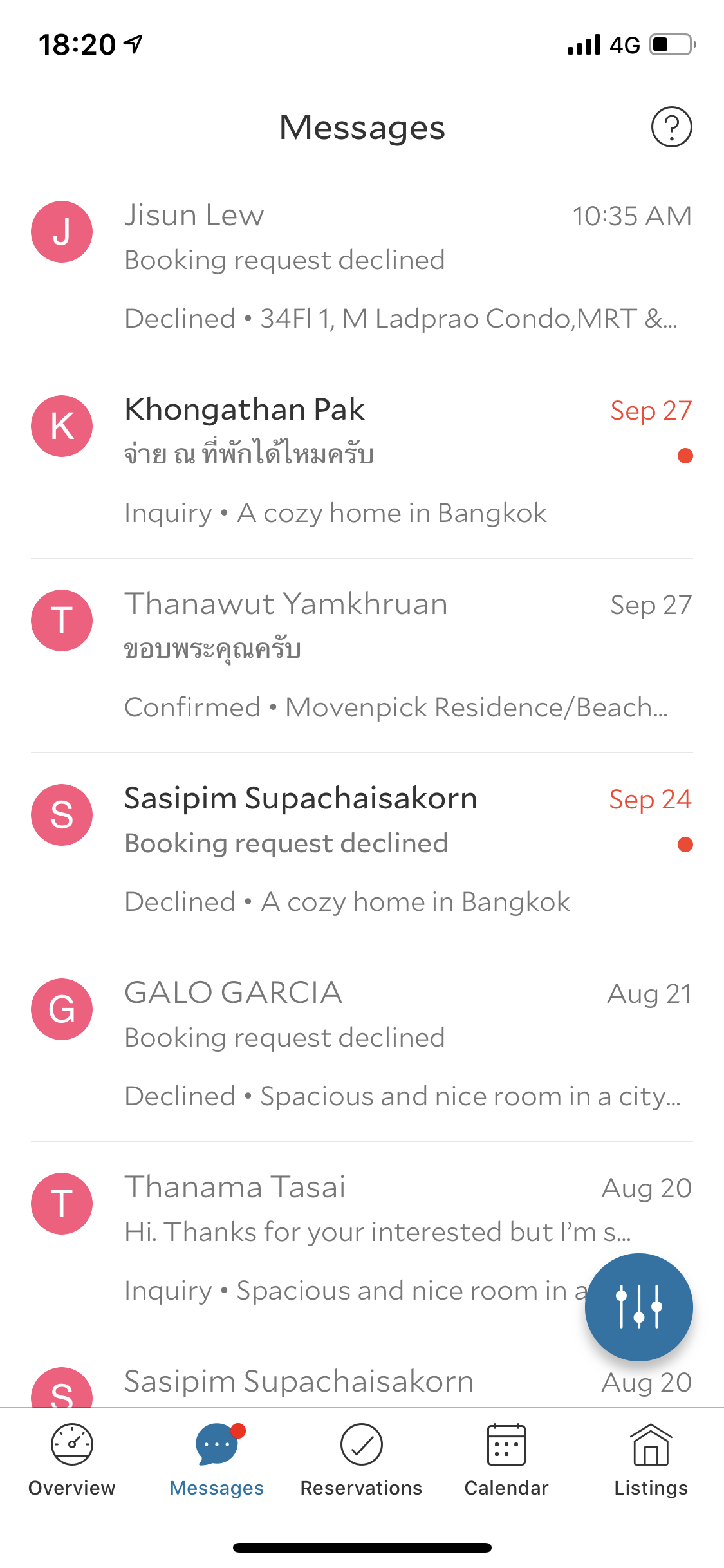
Task: Open Khongathan Pak's unread inquiry
Action: click(x=362, y=461)
